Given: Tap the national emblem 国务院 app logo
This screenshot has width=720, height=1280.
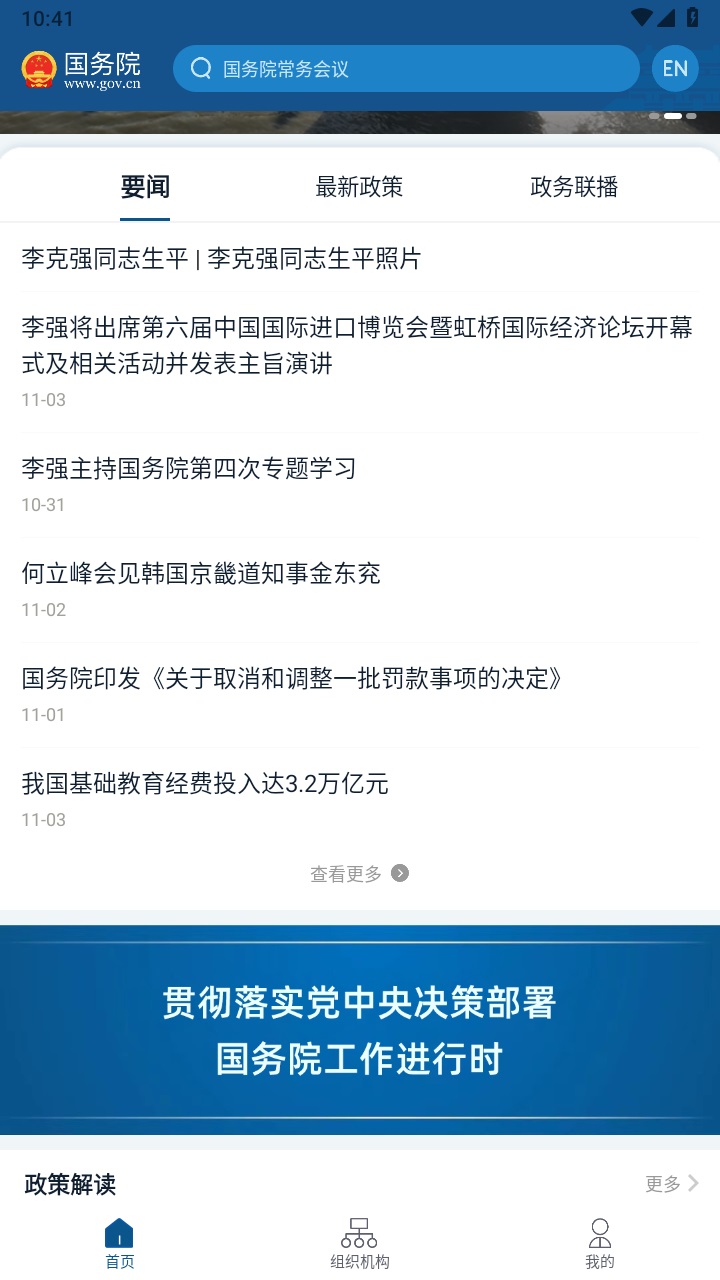Looking at the screenshot, I should 38,67.
